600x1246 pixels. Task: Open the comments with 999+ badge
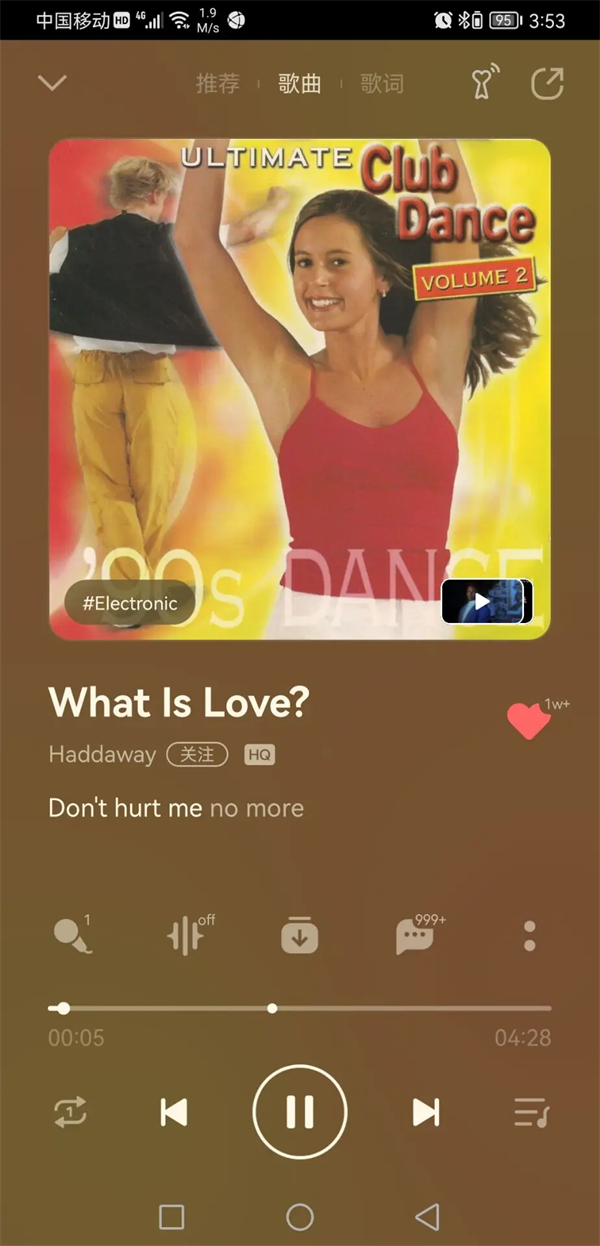point(415,936)
